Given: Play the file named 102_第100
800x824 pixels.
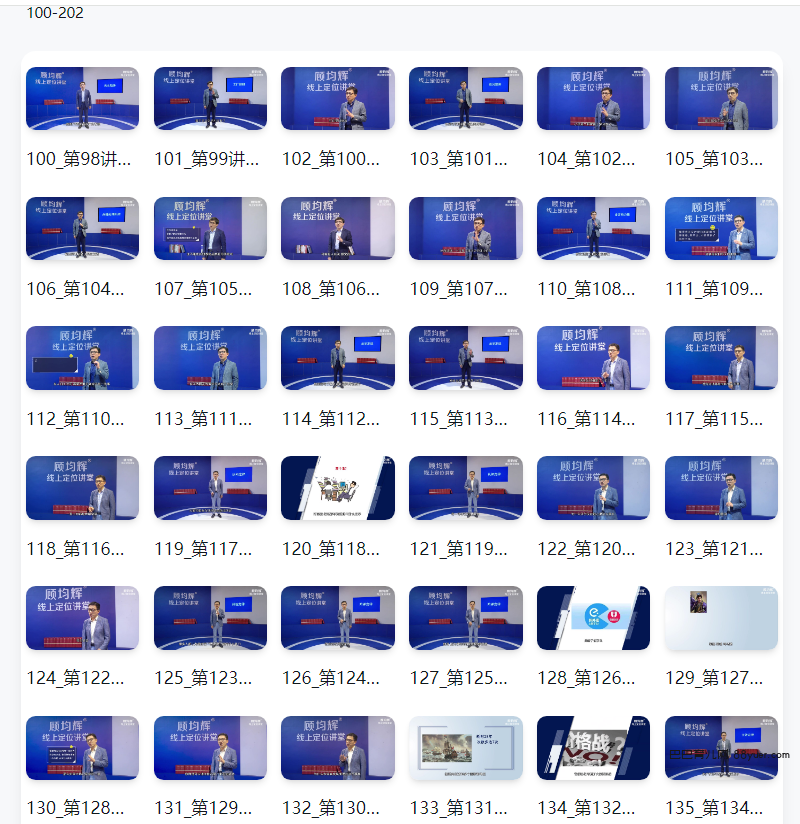Looking at the screenshot, I should [338, 99].
